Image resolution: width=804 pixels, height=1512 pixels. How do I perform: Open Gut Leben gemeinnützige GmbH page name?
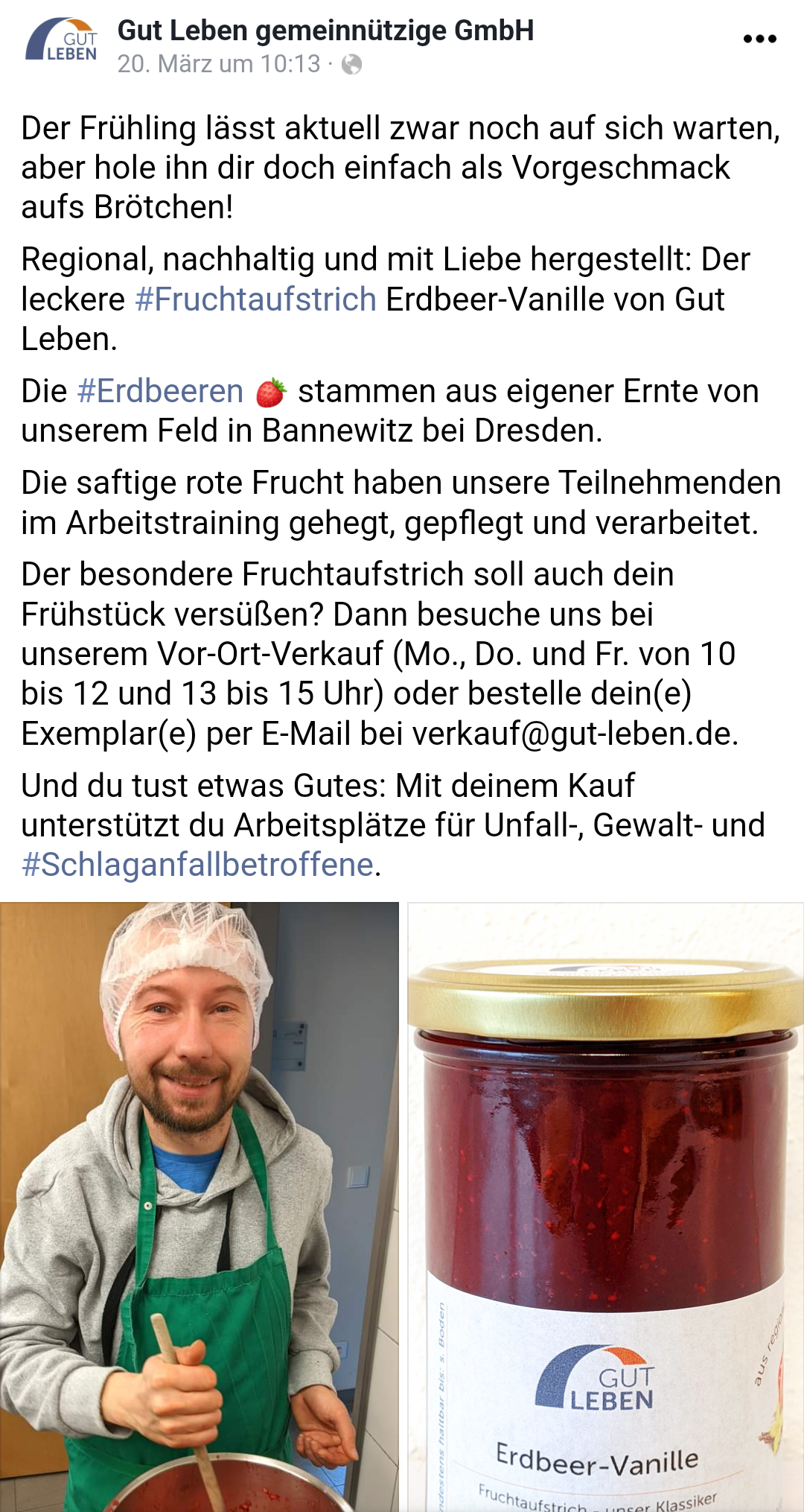tap(325, 31)
